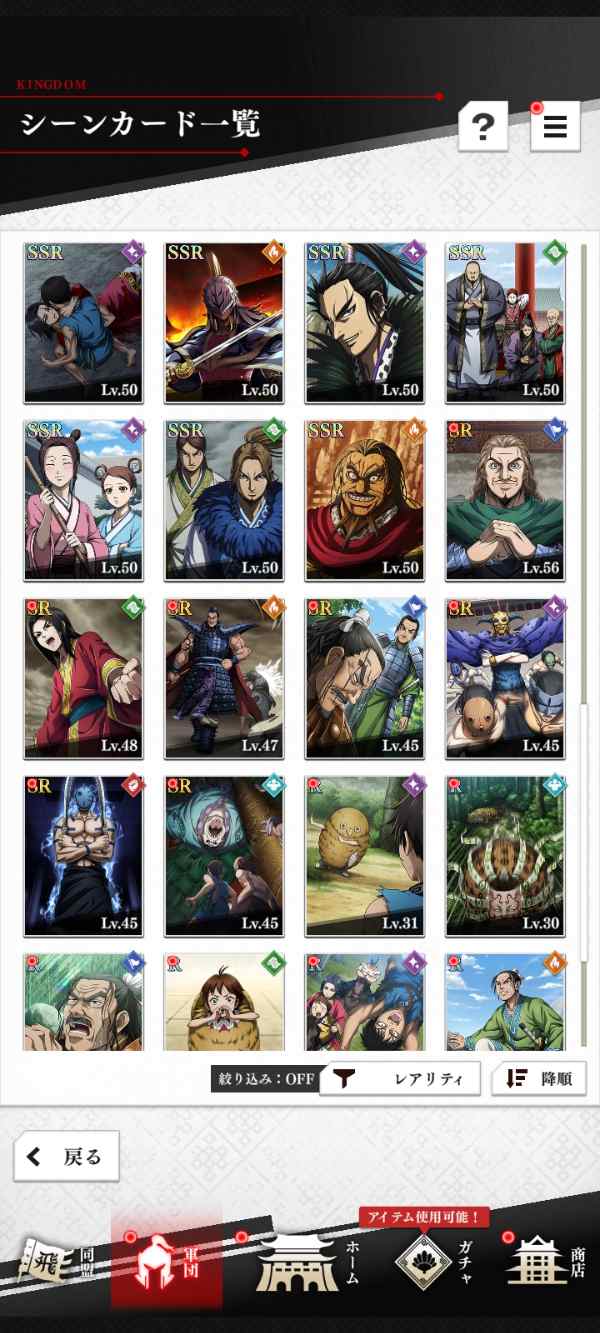Viewport: 600px width, 1333px height.
Task: Toggle the 降順 sort order
Action: click(x=539, y=1079)
